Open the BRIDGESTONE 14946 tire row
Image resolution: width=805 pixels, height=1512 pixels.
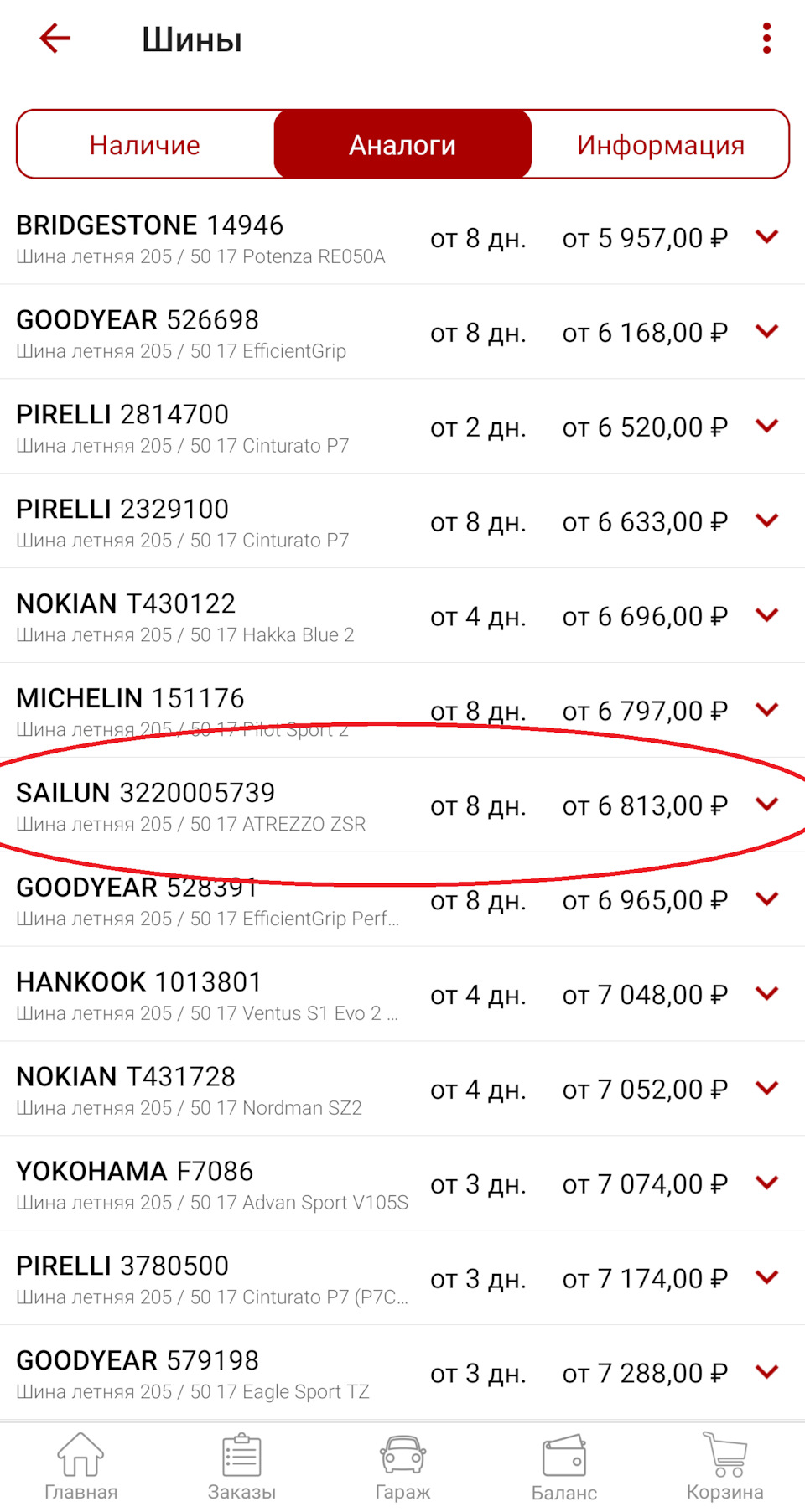pyautogui.click(x=402, y=237)
